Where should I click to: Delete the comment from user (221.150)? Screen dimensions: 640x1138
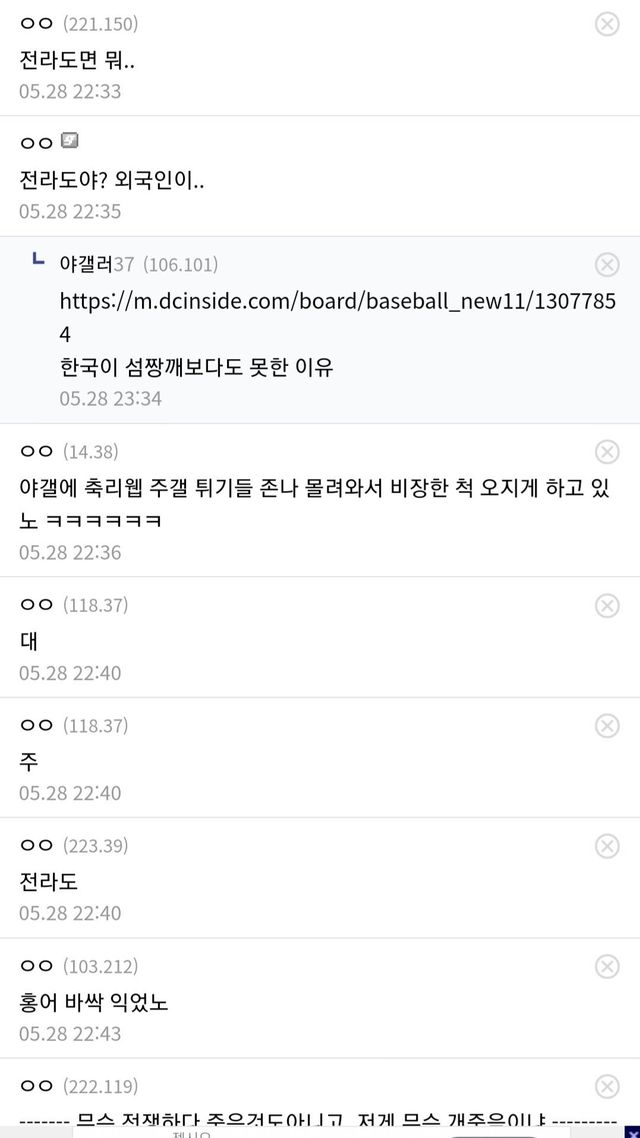(607, 24)
